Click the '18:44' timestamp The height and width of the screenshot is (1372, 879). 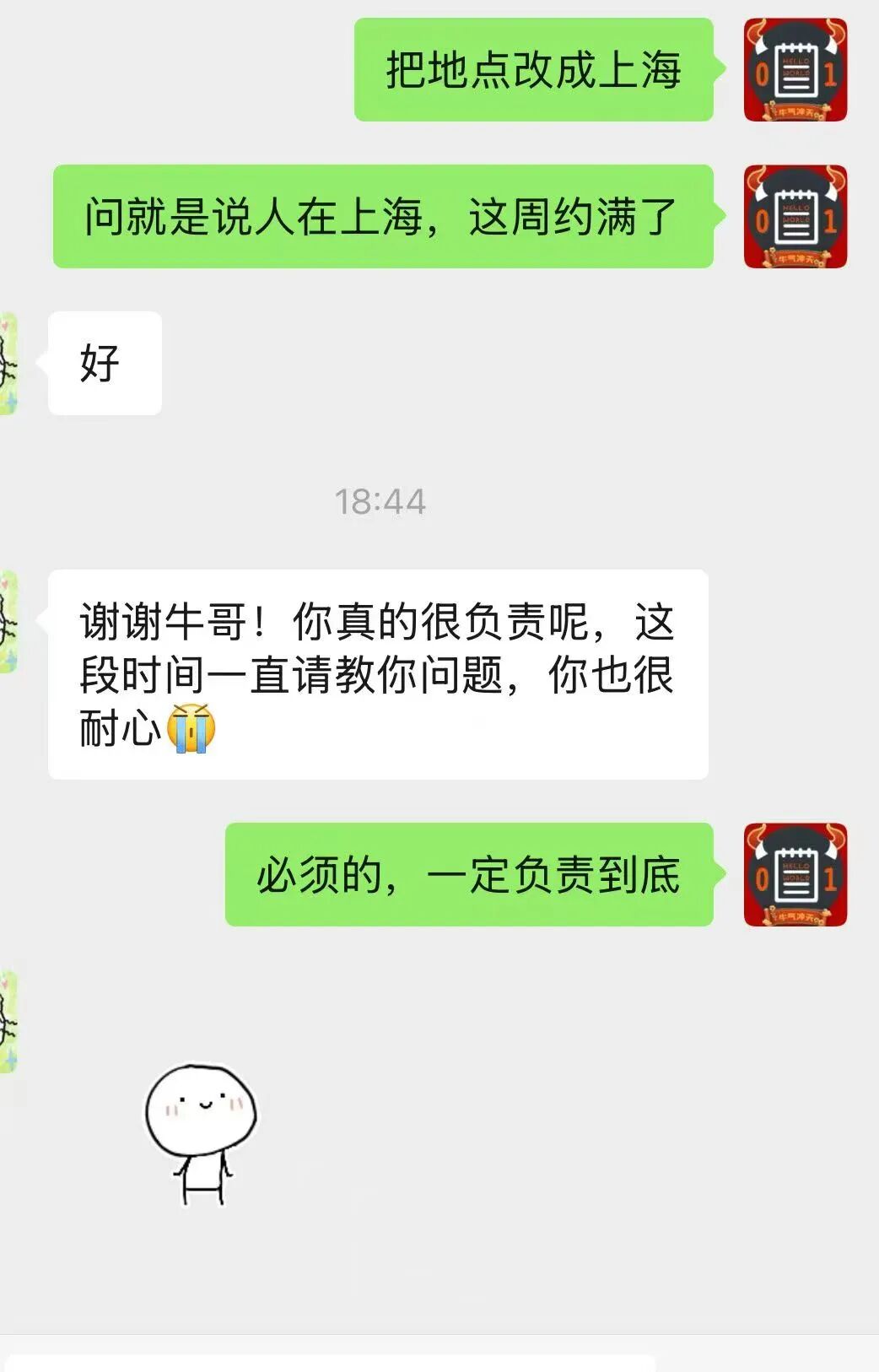tap(381, 501)
